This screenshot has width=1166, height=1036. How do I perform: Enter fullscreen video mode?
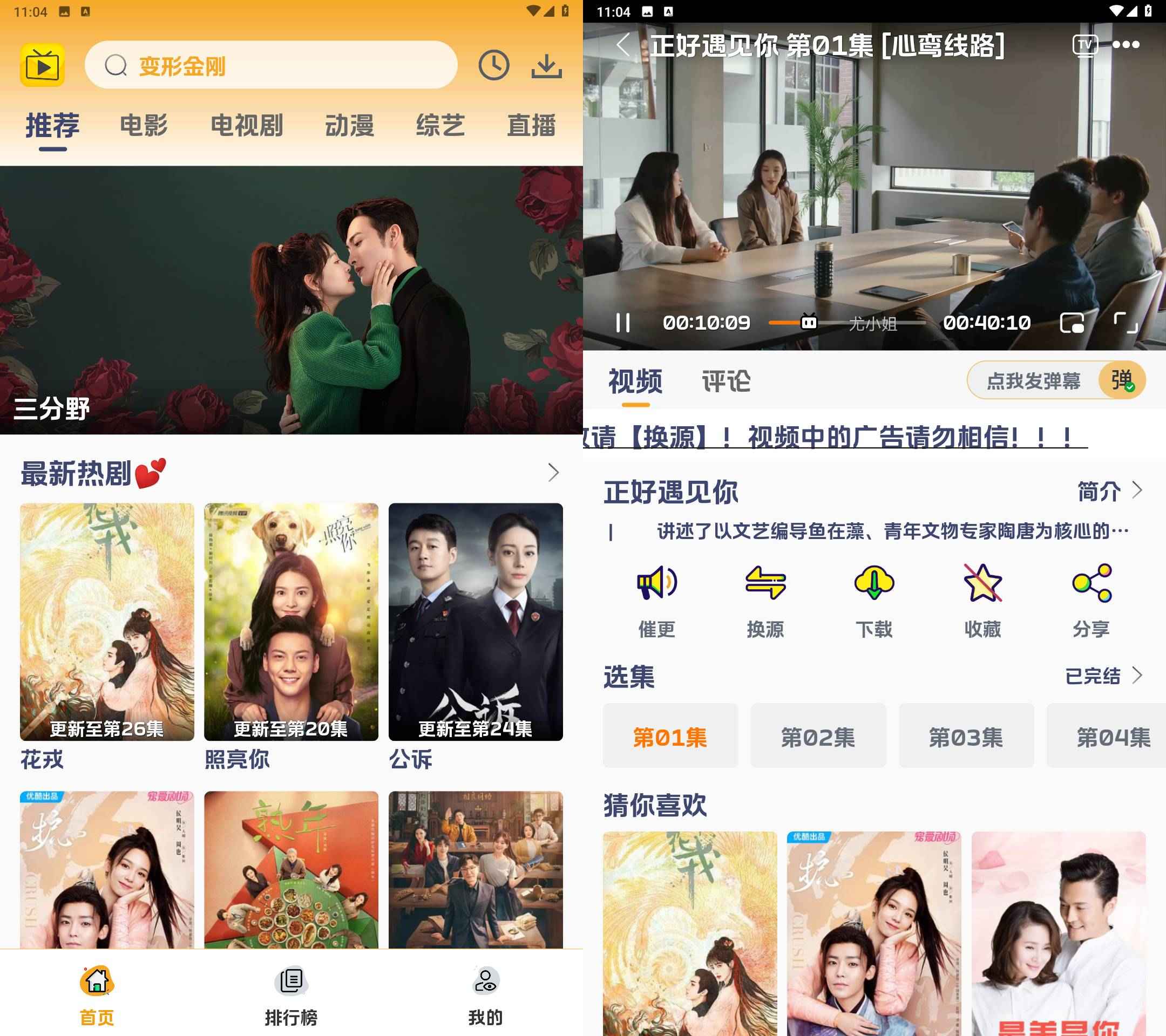pos(1126,323)
